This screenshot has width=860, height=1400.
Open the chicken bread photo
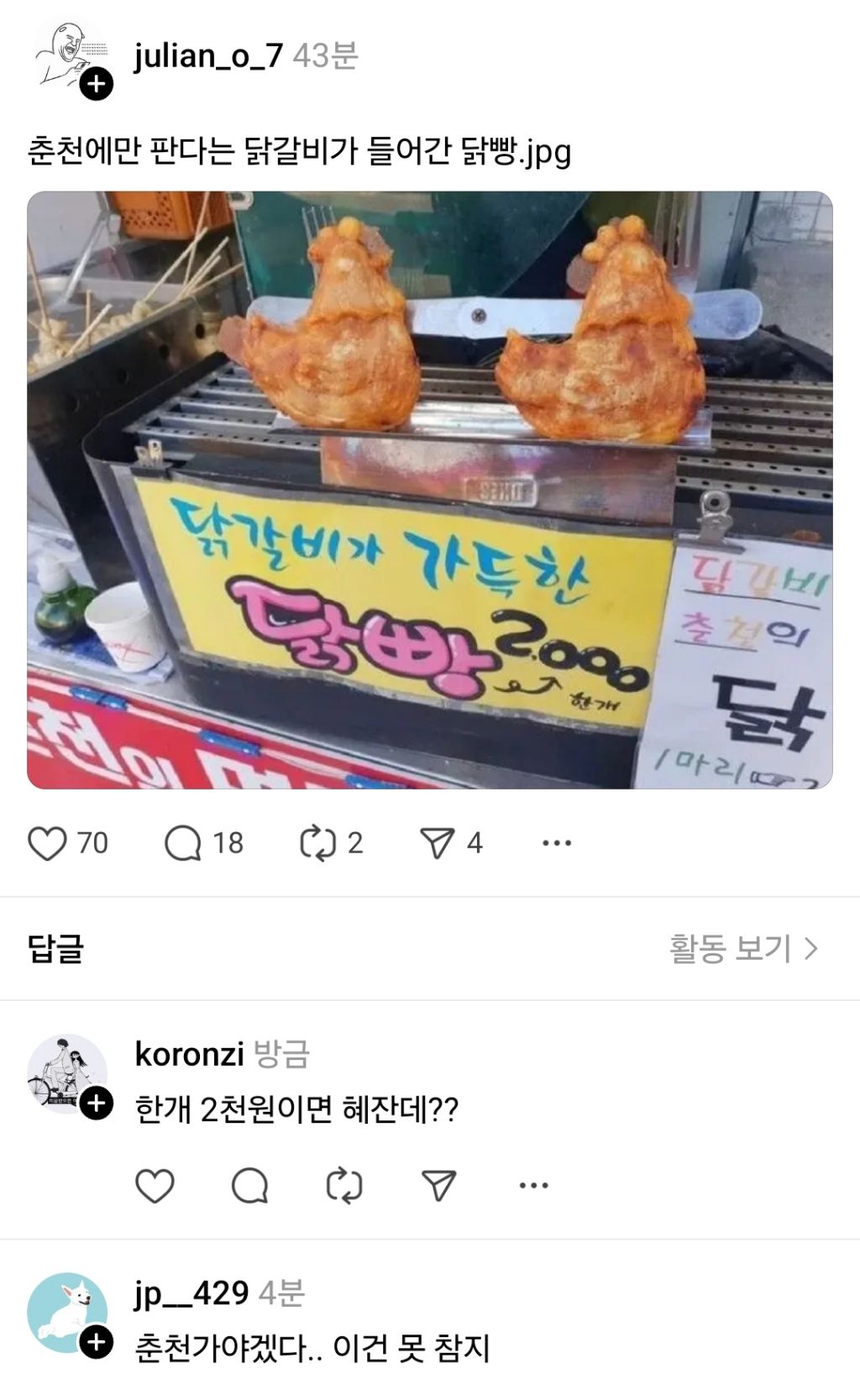click(x=429, y=490)
